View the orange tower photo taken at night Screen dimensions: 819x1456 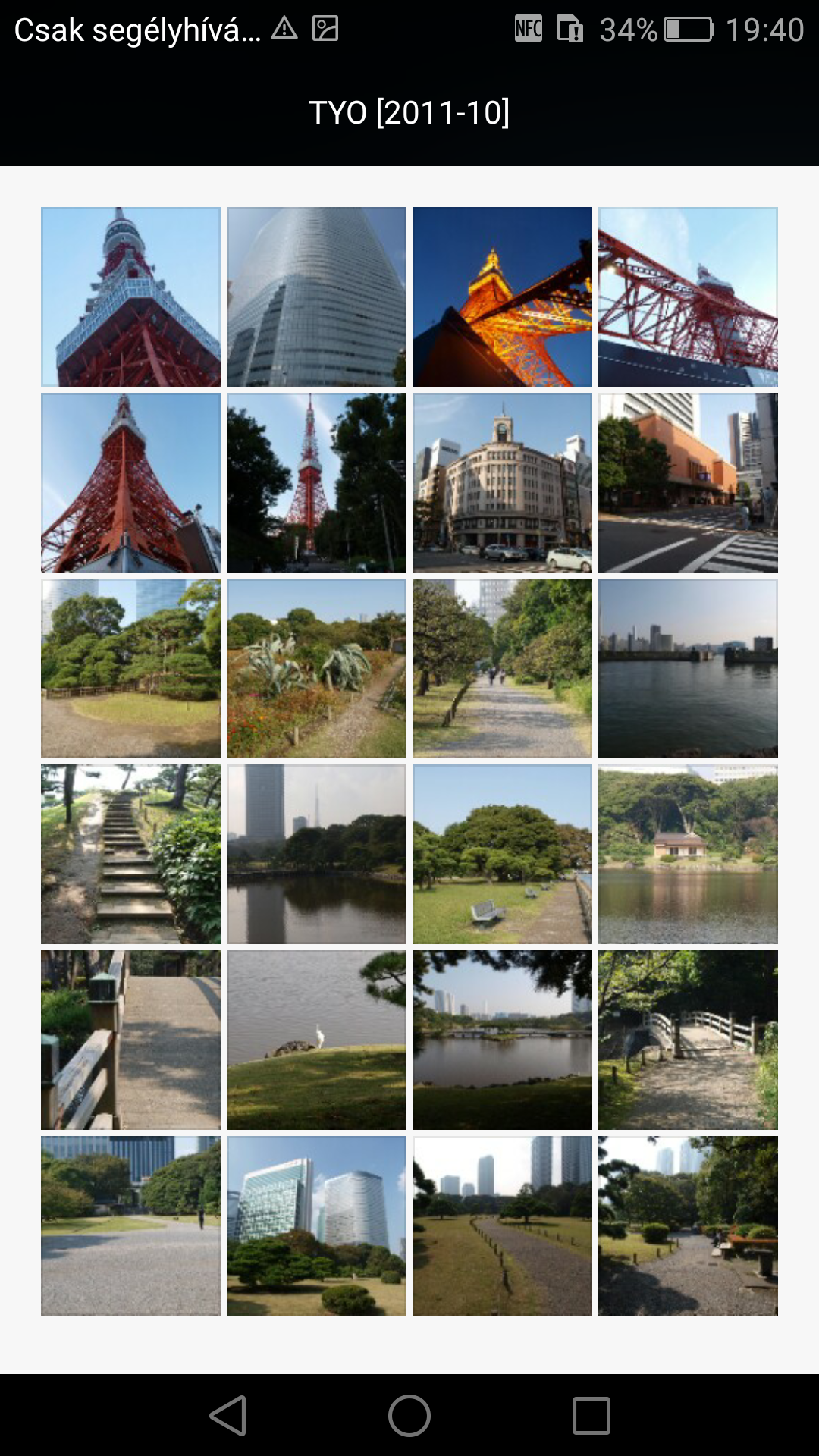[502, 297]
